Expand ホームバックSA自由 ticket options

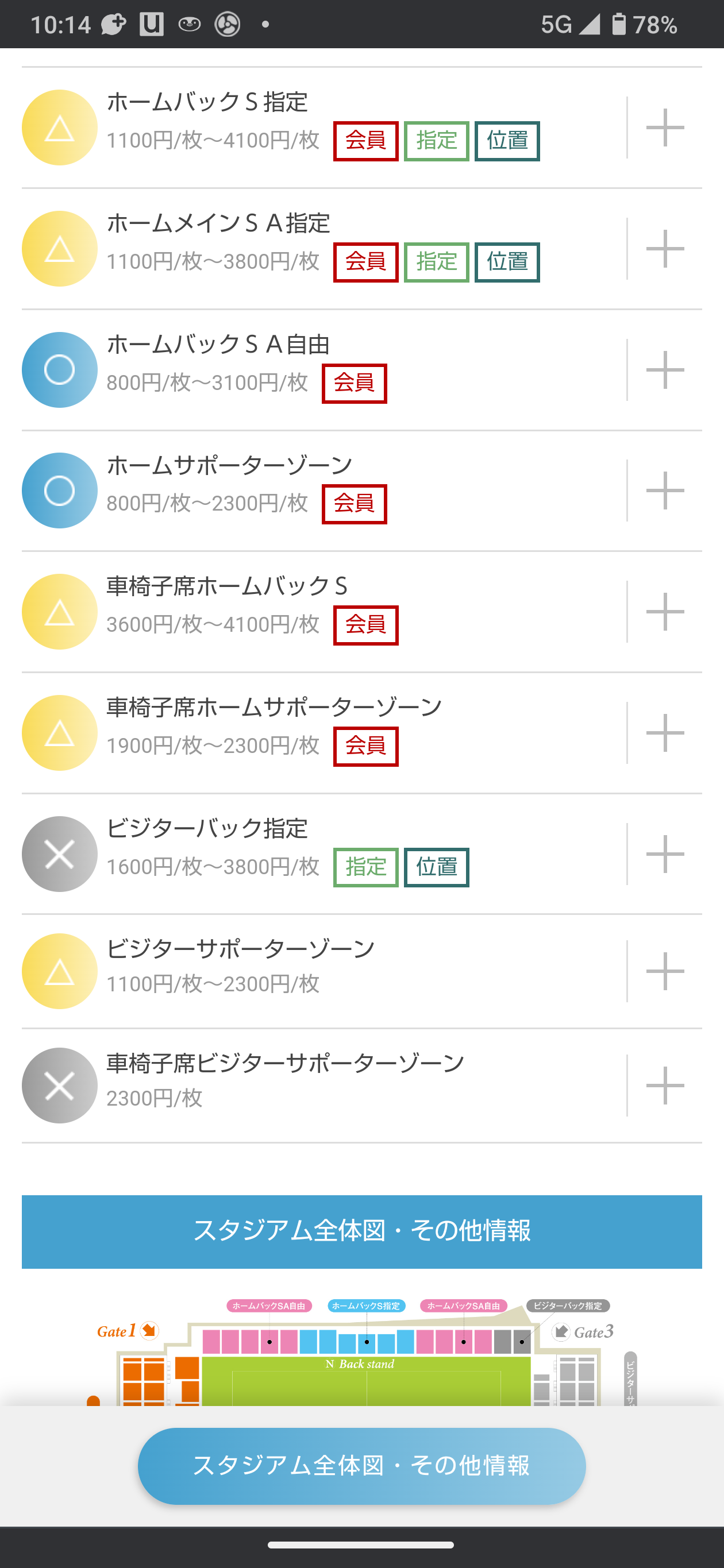click(665, 369)
